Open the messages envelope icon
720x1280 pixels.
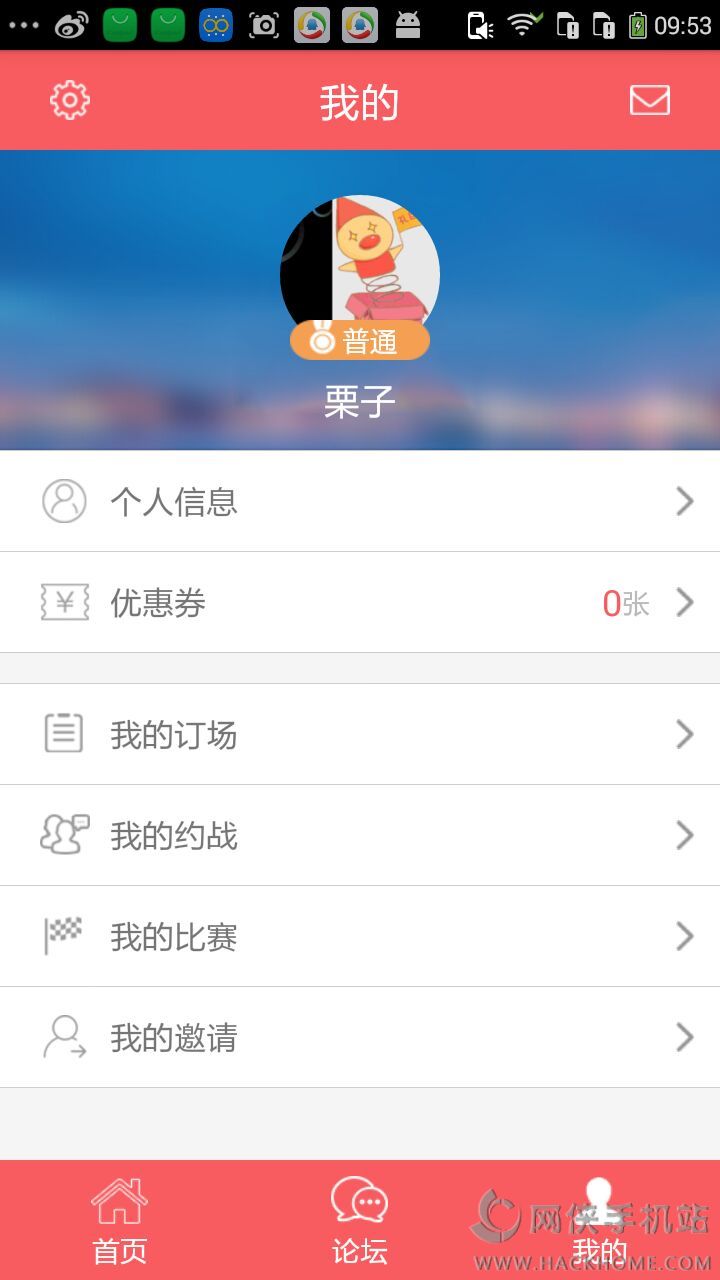point(649,100)
